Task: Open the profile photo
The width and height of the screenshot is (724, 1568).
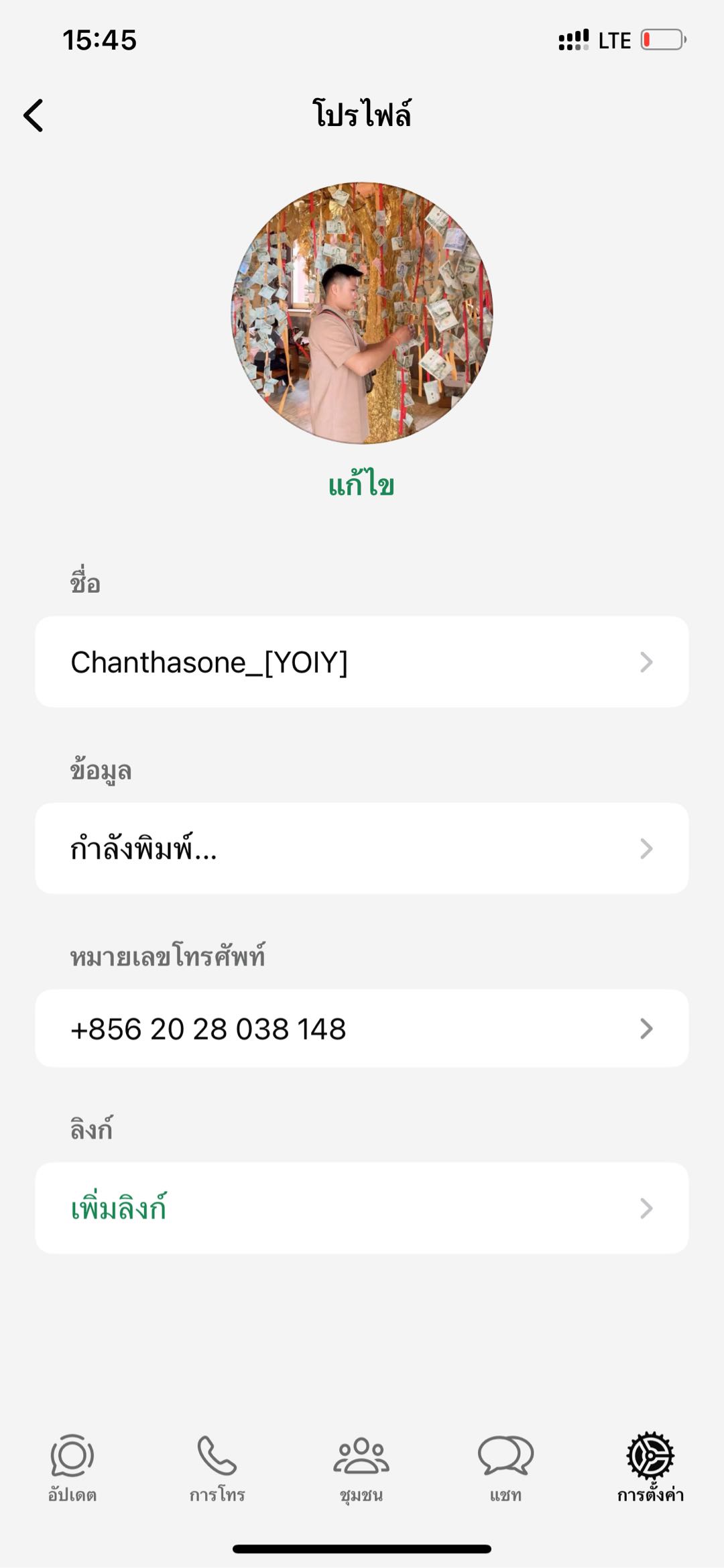Action: point(362,313)
